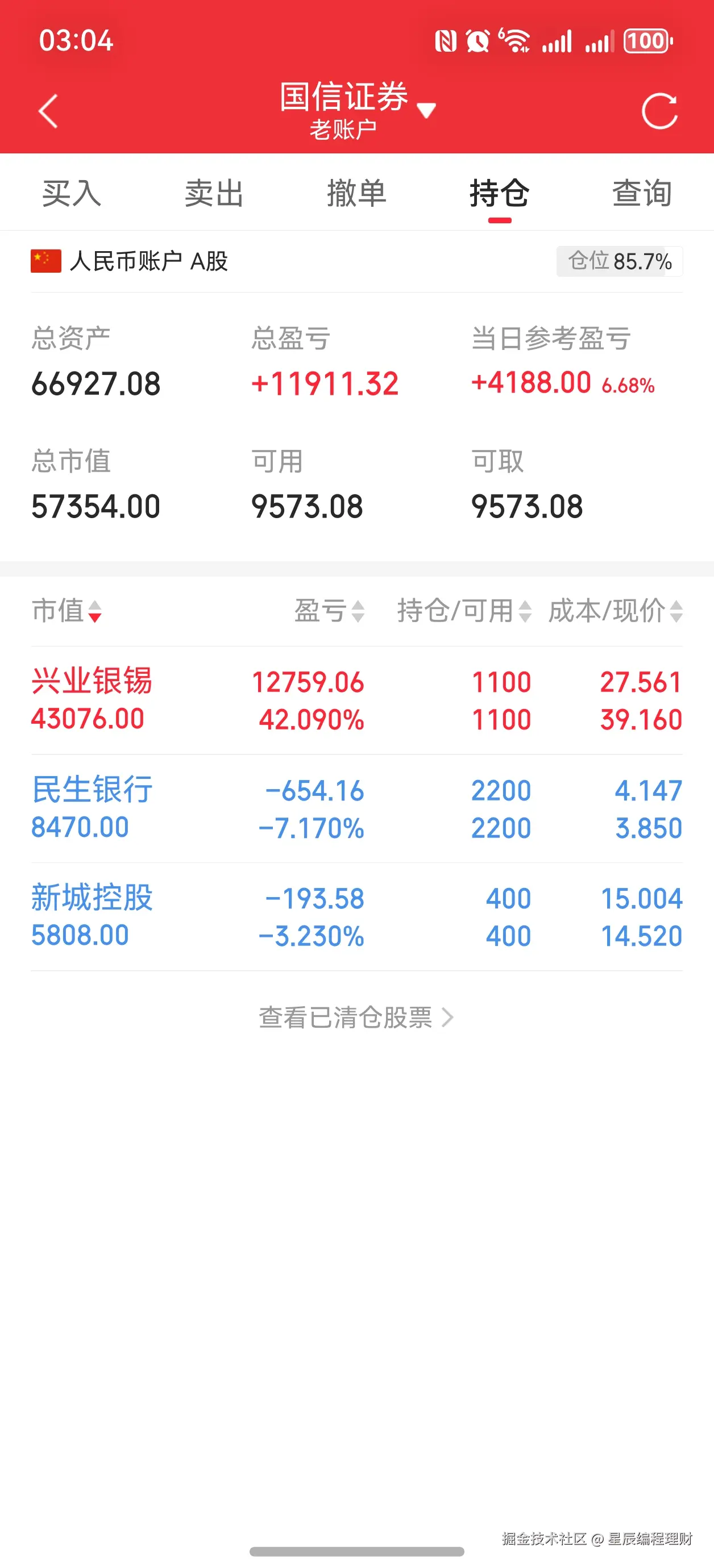Image resolution: width=714 pixels, height=1568 pixels.
Task: Tap the signal strength bars icon
Action: pos(557,41)
